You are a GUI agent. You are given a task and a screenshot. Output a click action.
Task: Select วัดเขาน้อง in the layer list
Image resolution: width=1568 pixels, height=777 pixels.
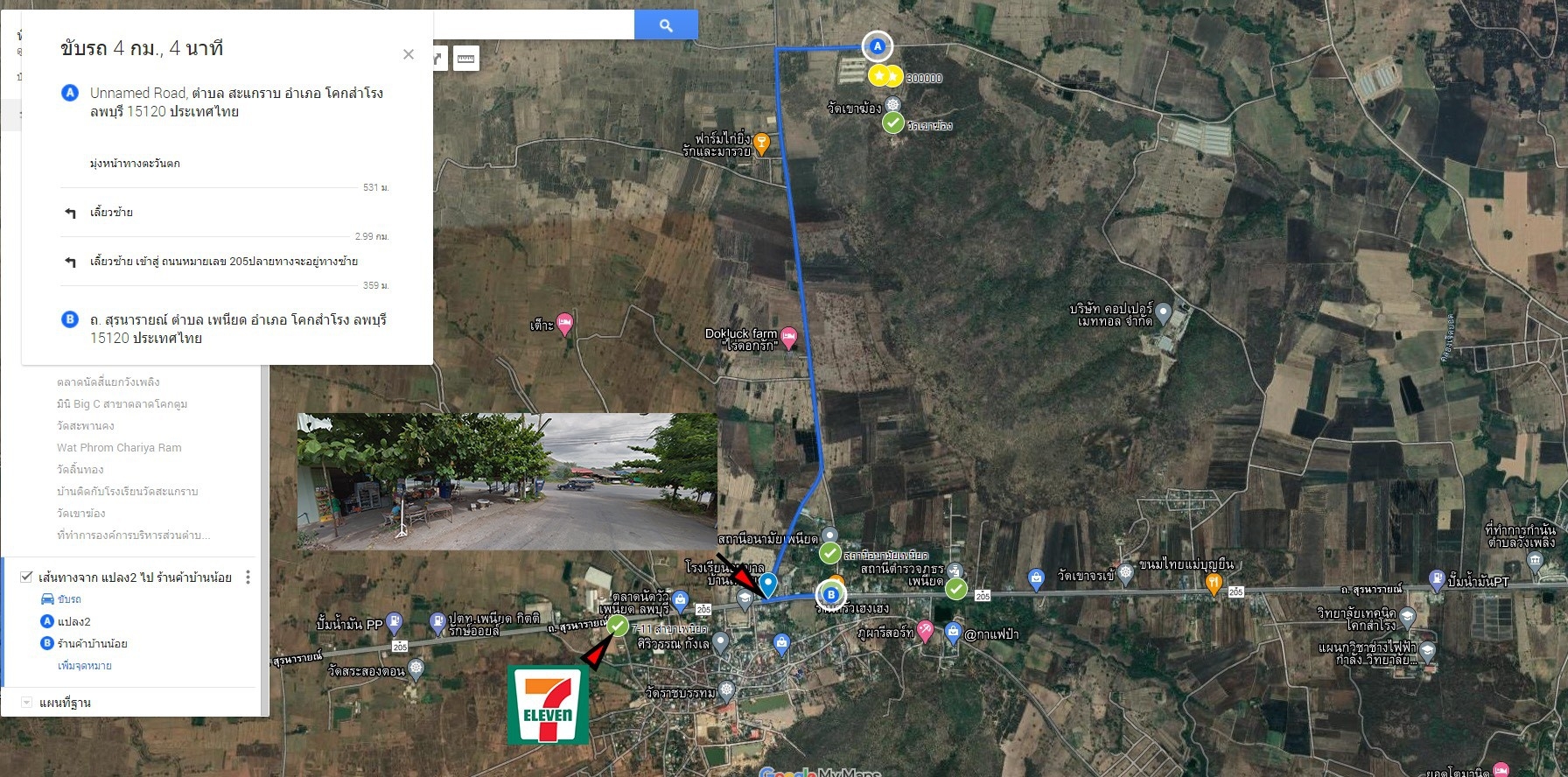click(x=80, y=514)
